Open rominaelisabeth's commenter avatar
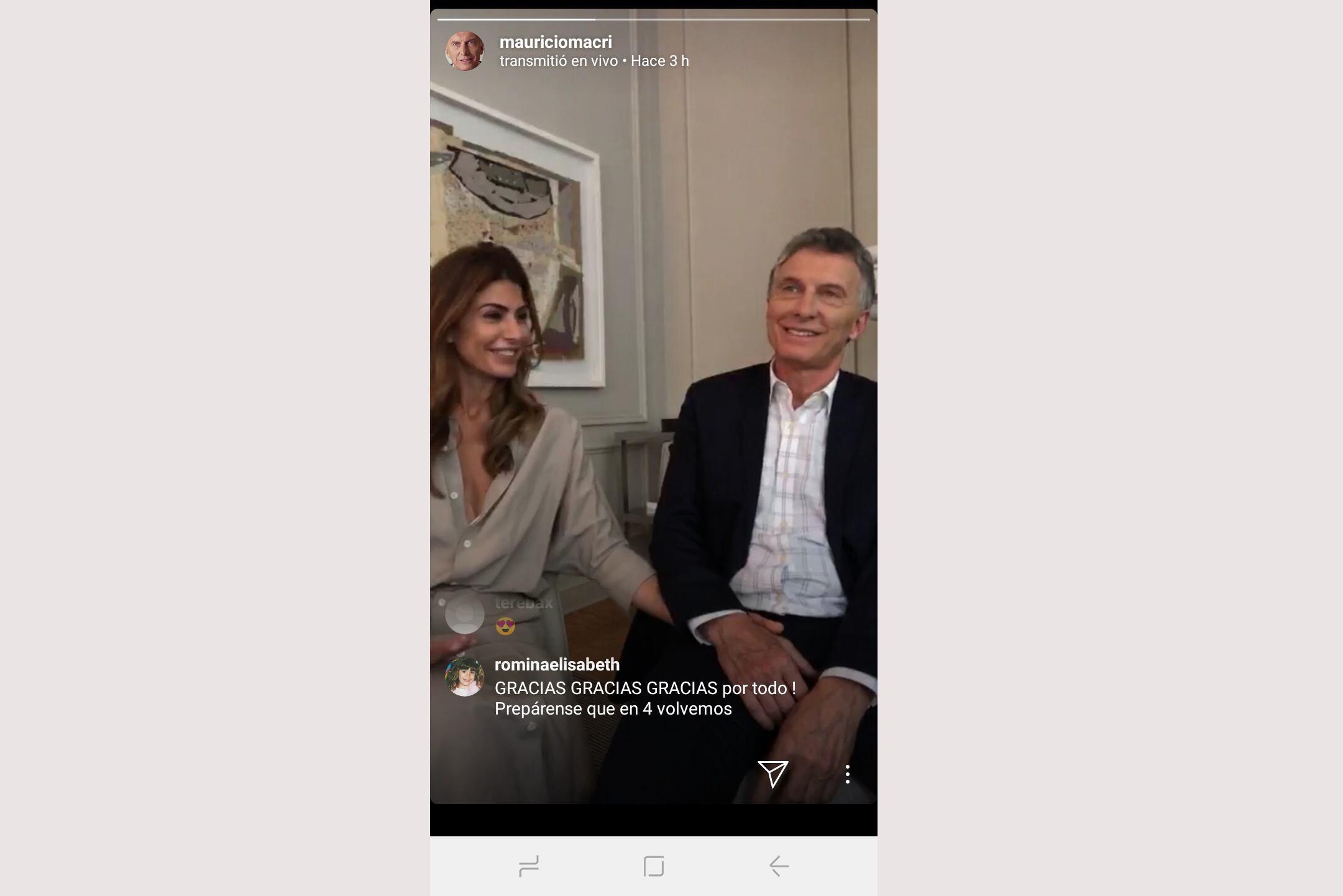This screenshot has height=896, width=1343. tap(464, 677)
